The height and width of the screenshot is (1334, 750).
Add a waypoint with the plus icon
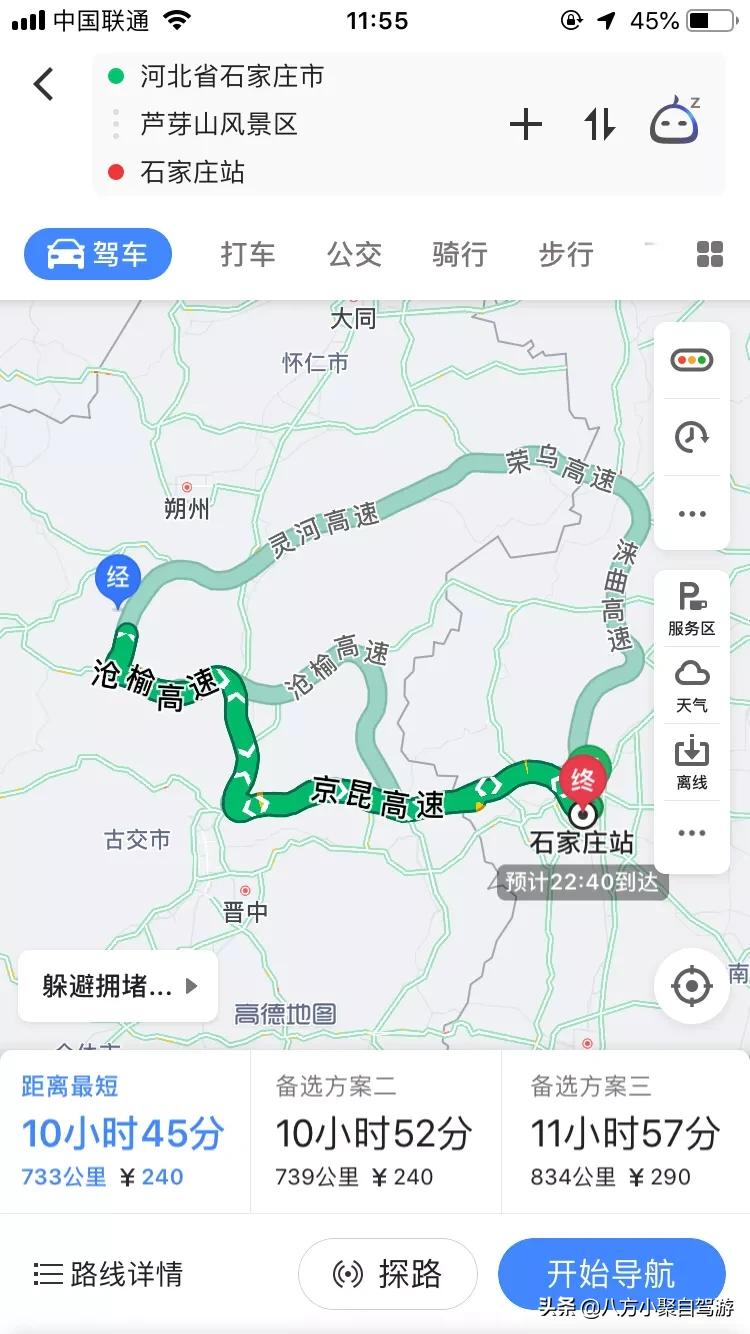(x=525, y=124)
